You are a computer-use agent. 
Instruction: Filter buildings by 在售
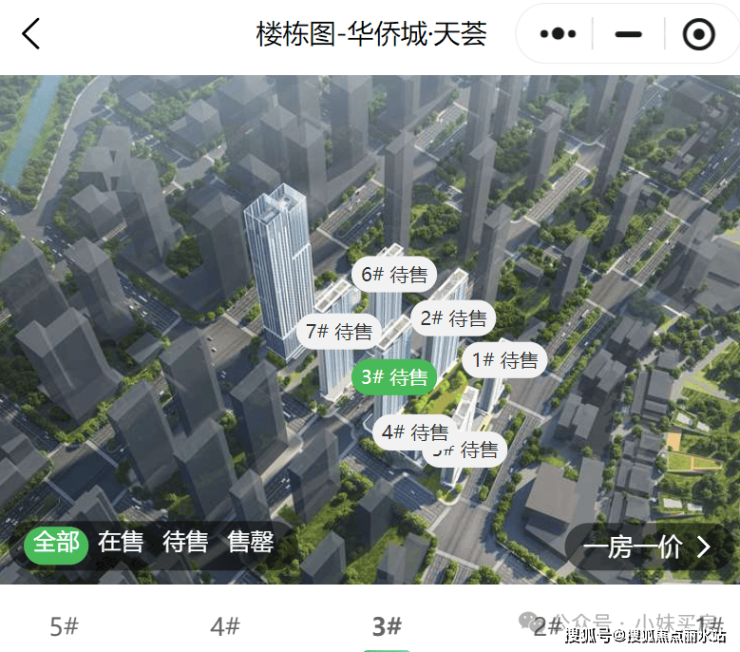pos(121,543)
